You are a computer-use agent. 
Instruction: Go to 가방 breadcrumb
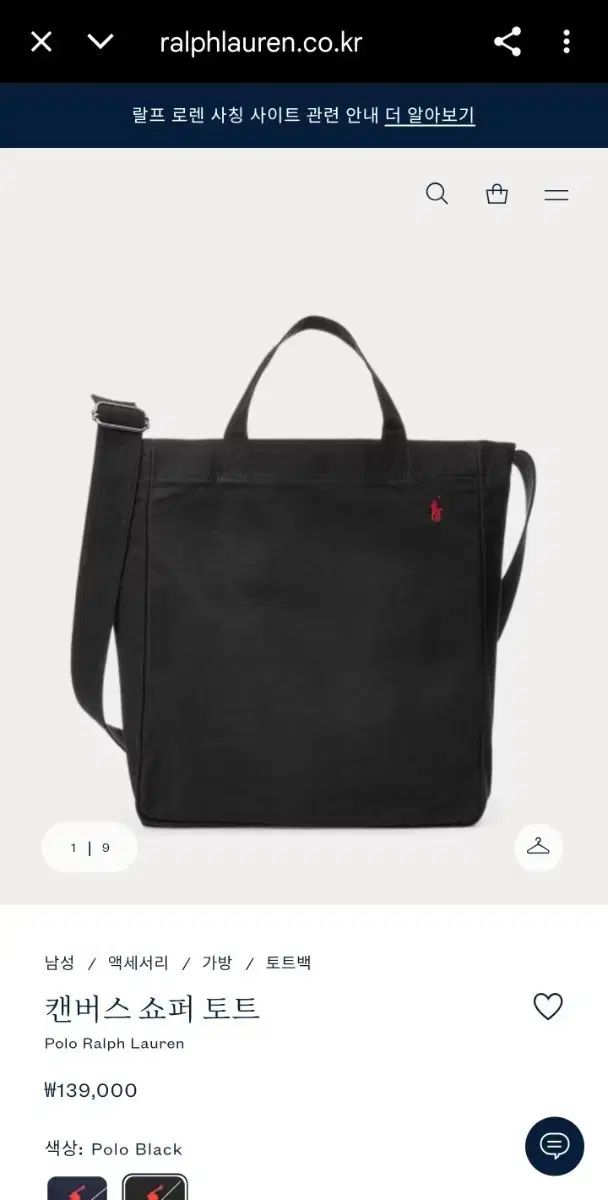[x=217, y=963]
